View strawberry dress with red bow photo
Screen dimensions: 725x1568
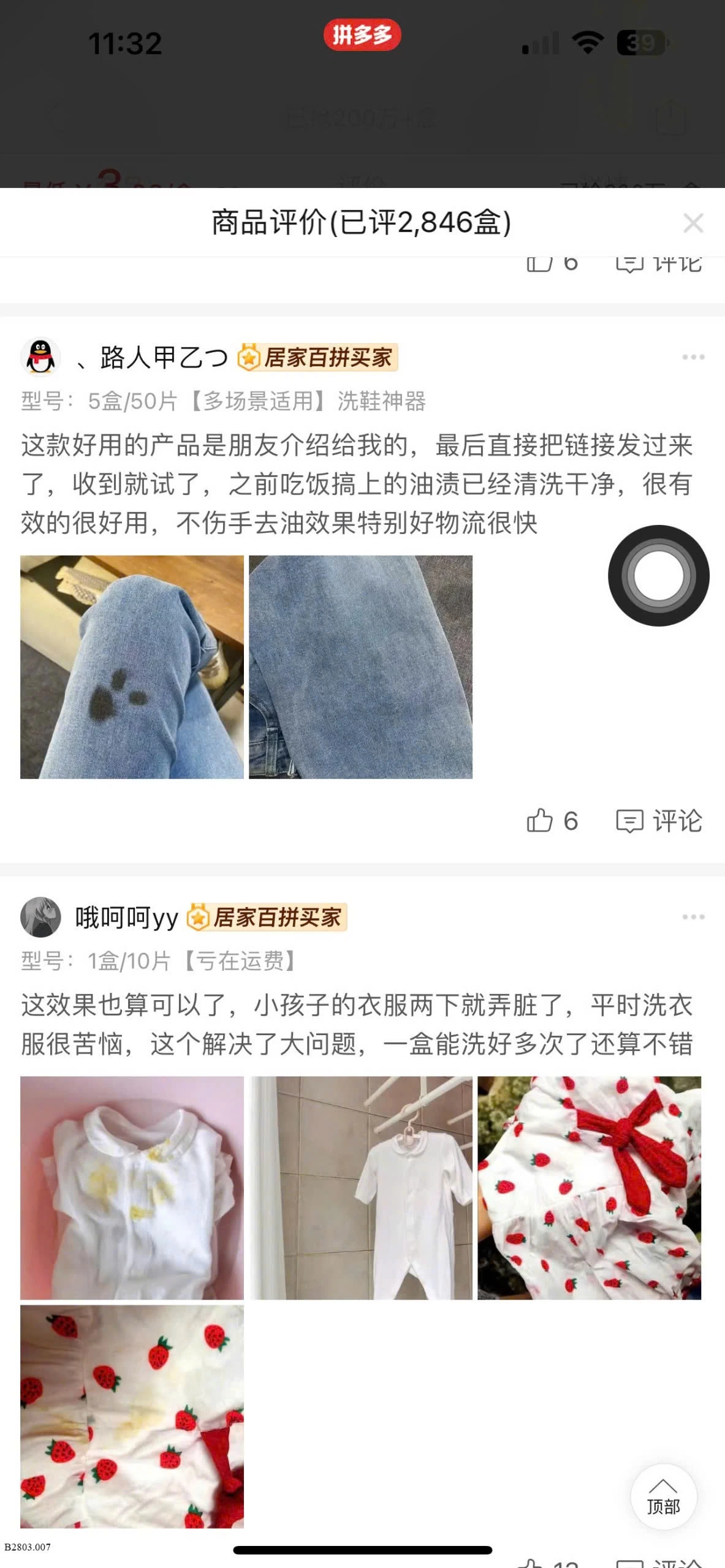pos(589,1188)
